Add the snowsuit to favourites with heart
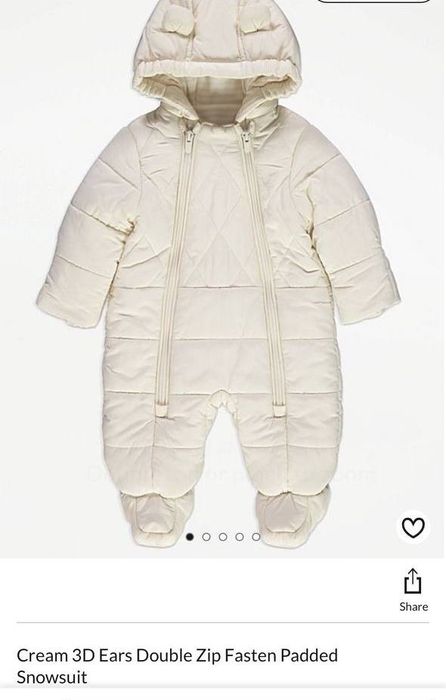The height and width of the screenshot is (700, 446). 413,527
